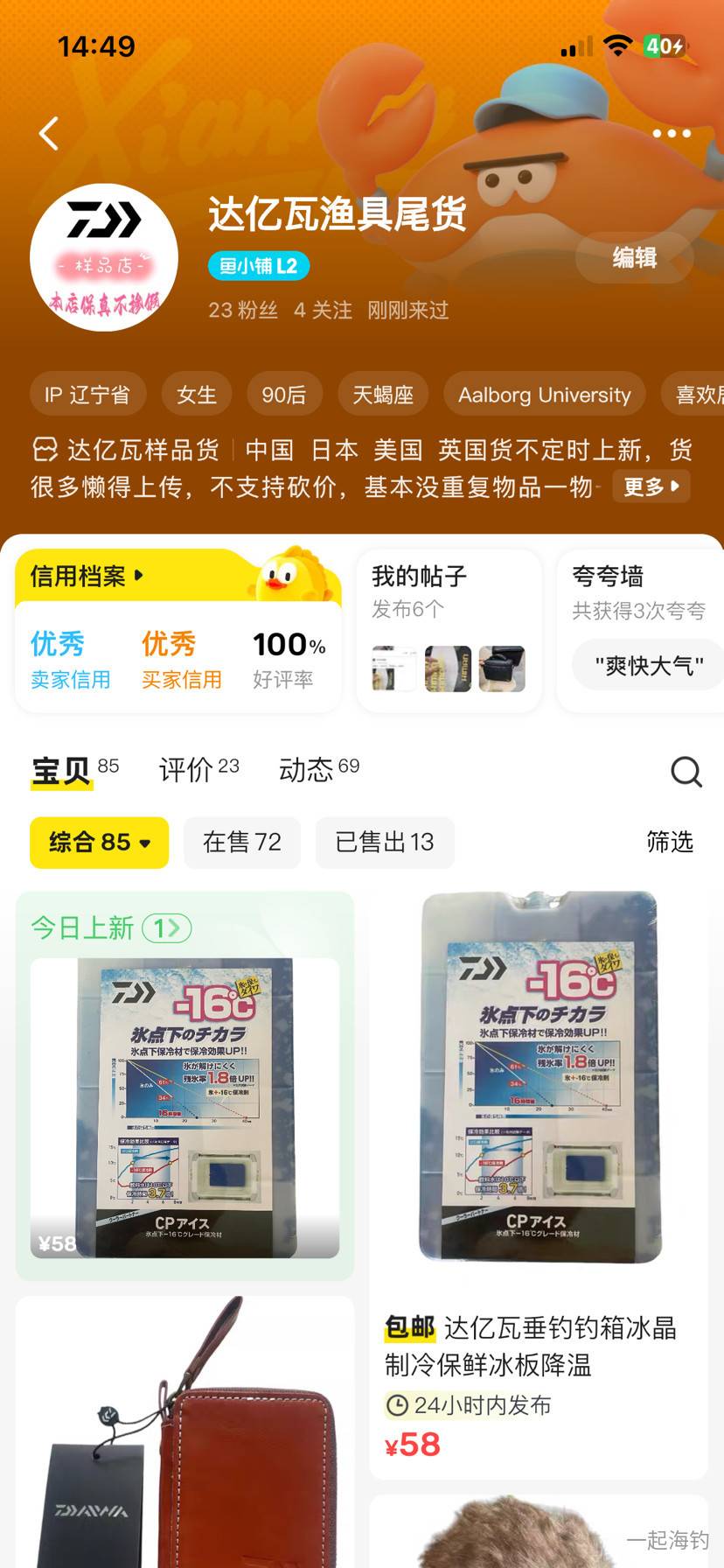Tap the 编辑 profile button
This screenshot has width=724, height=1568.
point(634,257)
